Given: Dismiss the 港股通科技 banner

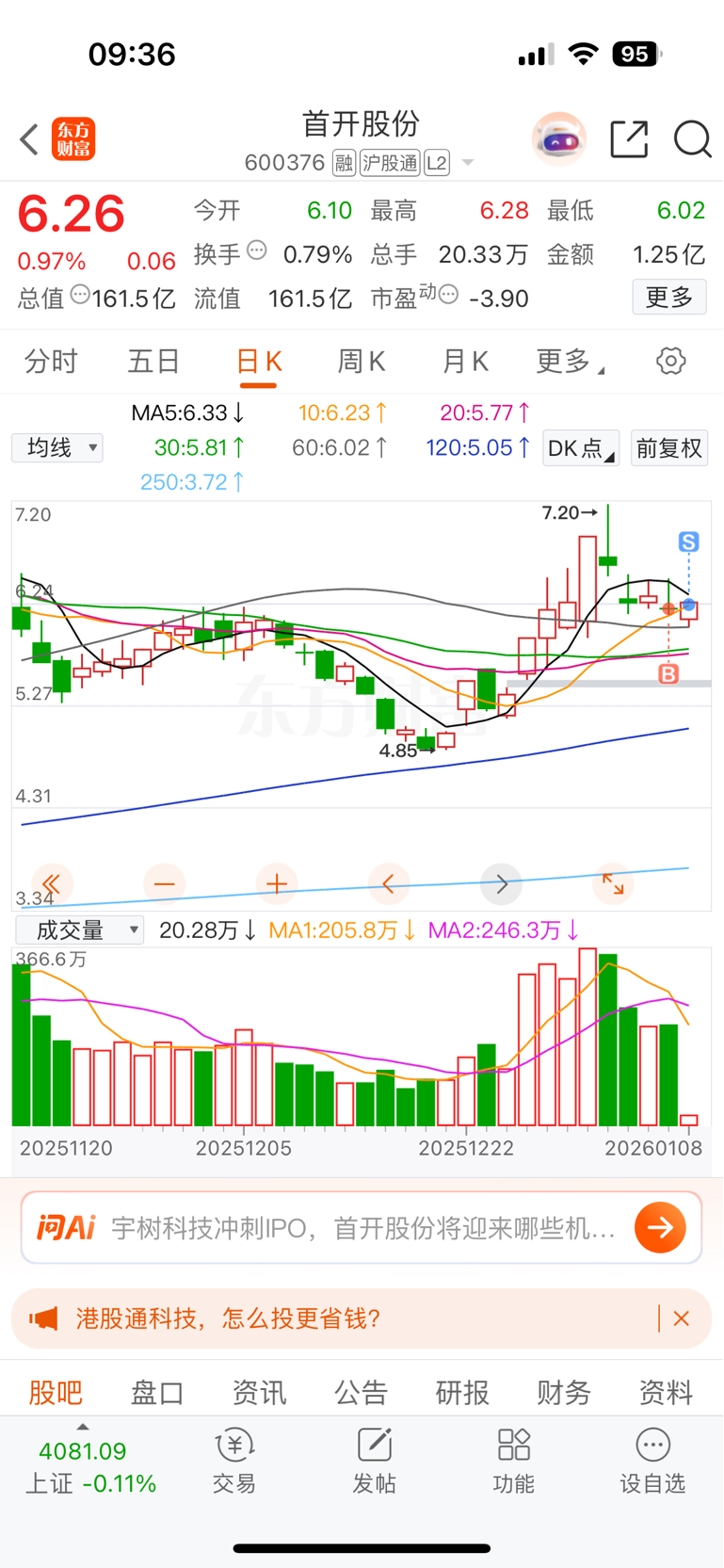Looking at the screenshot, I should [x=682, y=1318].
